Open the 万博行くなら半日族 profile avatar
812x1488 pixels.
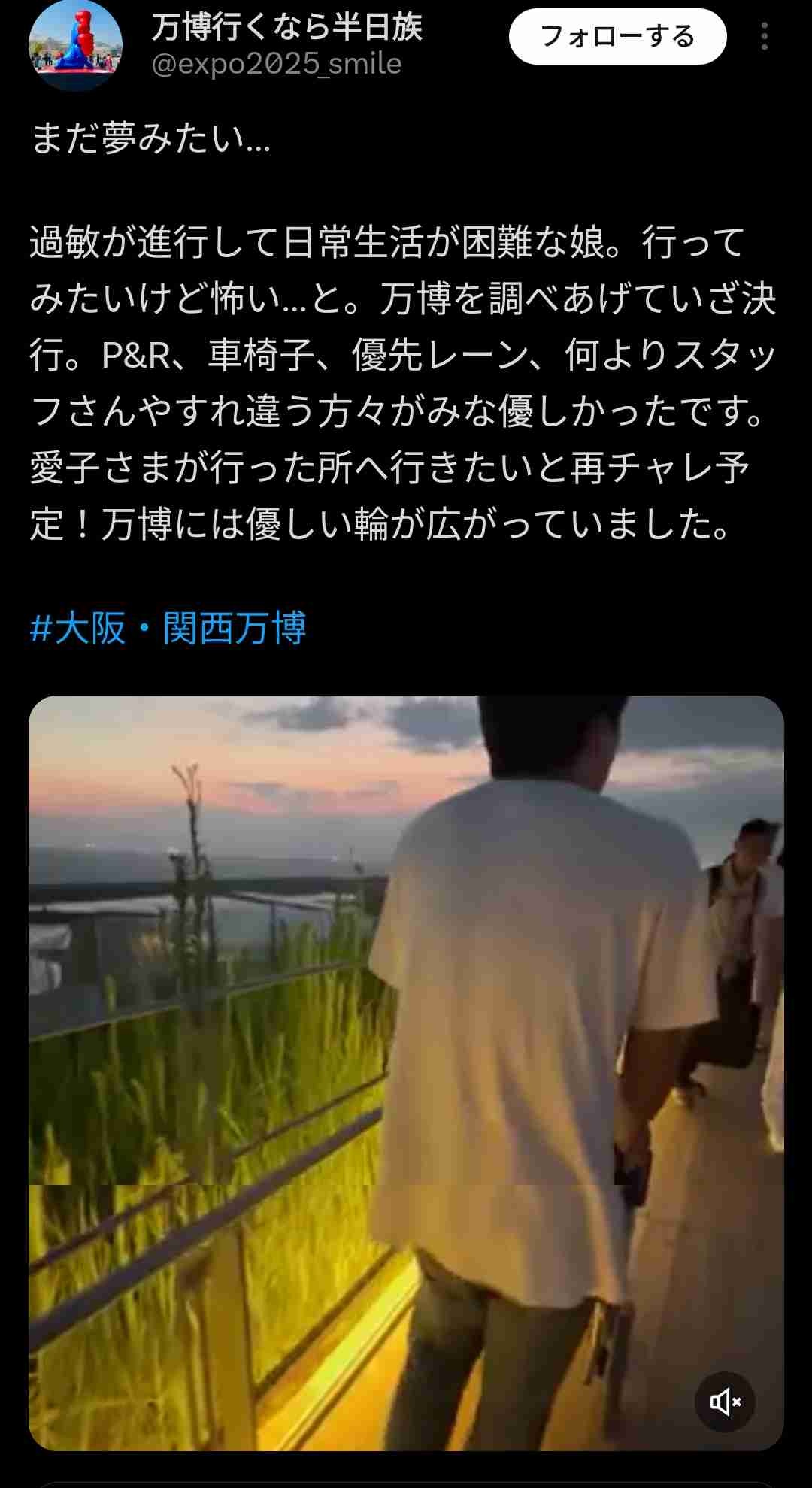[x=75, y=44]
